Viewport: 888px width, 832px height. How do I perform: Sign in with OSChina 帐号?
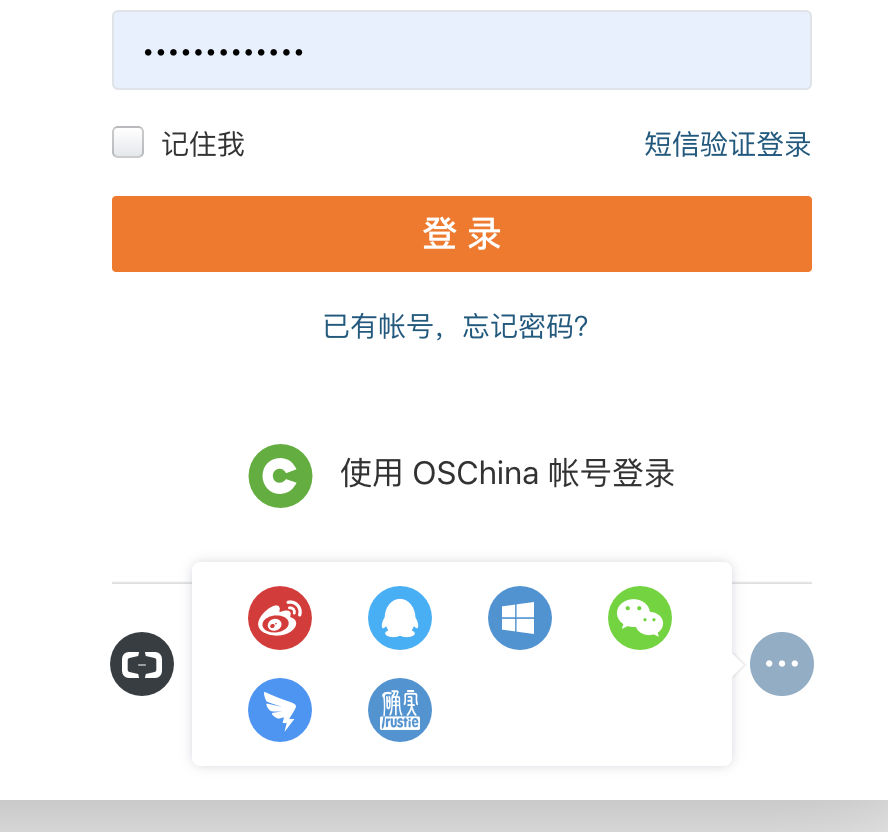461,475
